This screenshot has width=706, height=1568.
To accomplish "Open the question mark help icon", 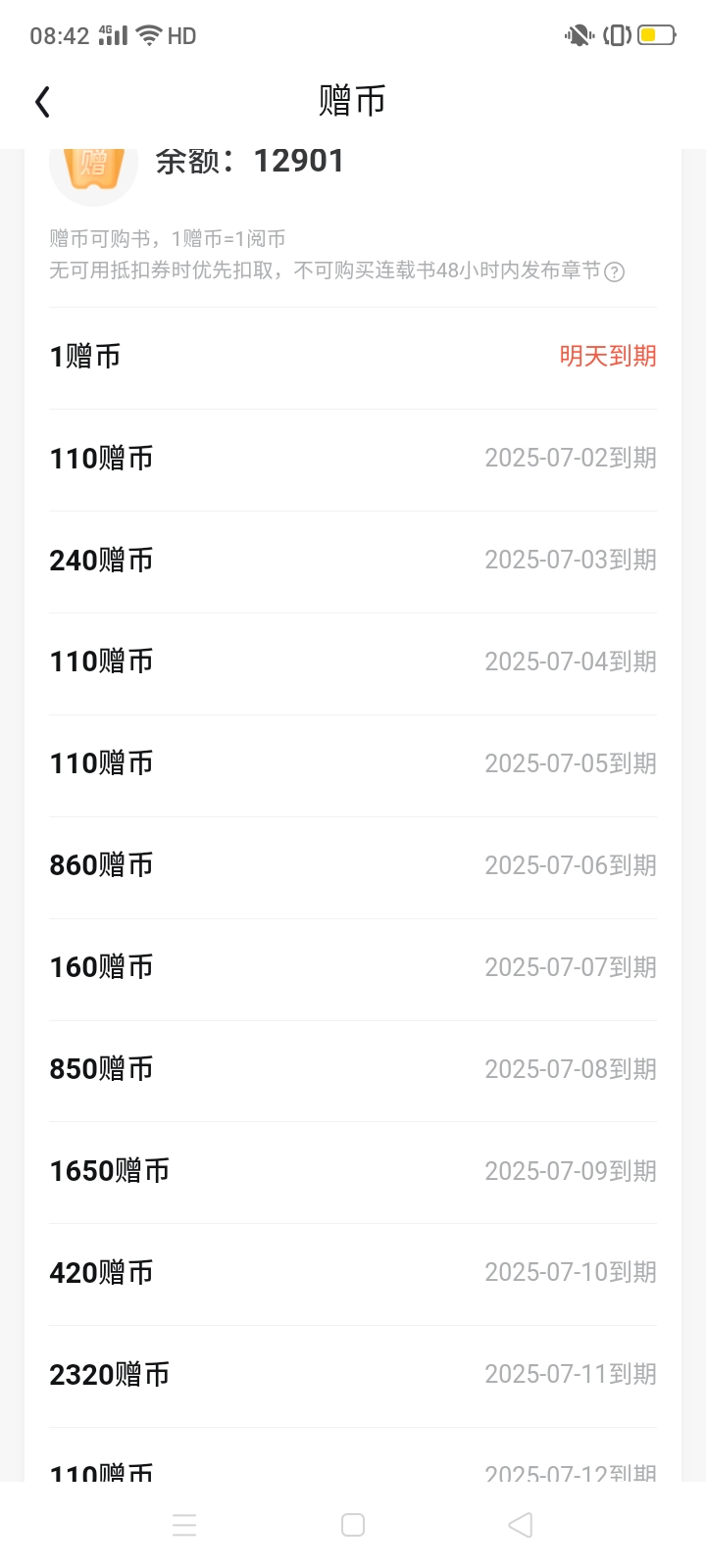I will click(614, 271).
